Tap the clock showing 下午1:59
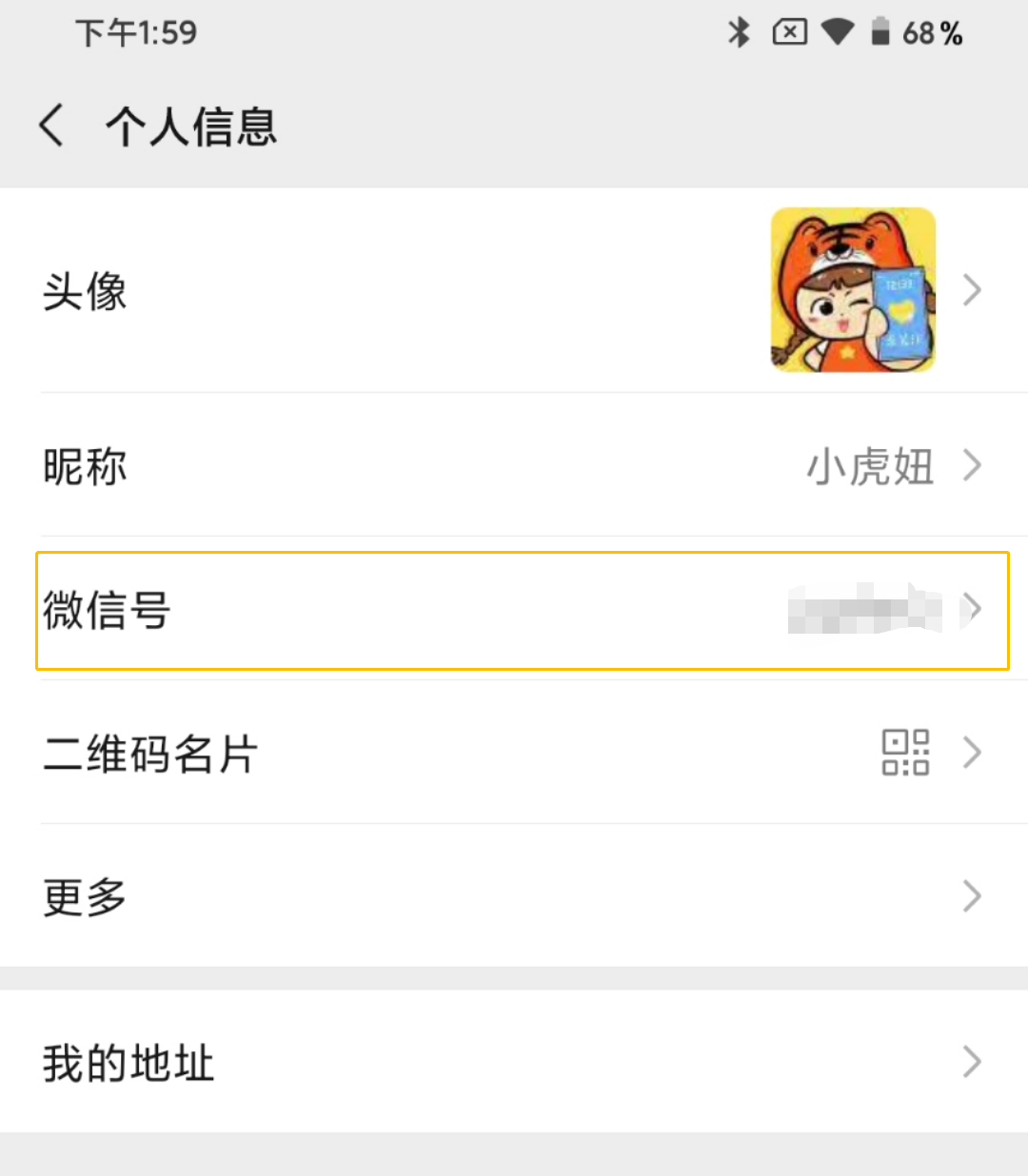 (136, 32)
